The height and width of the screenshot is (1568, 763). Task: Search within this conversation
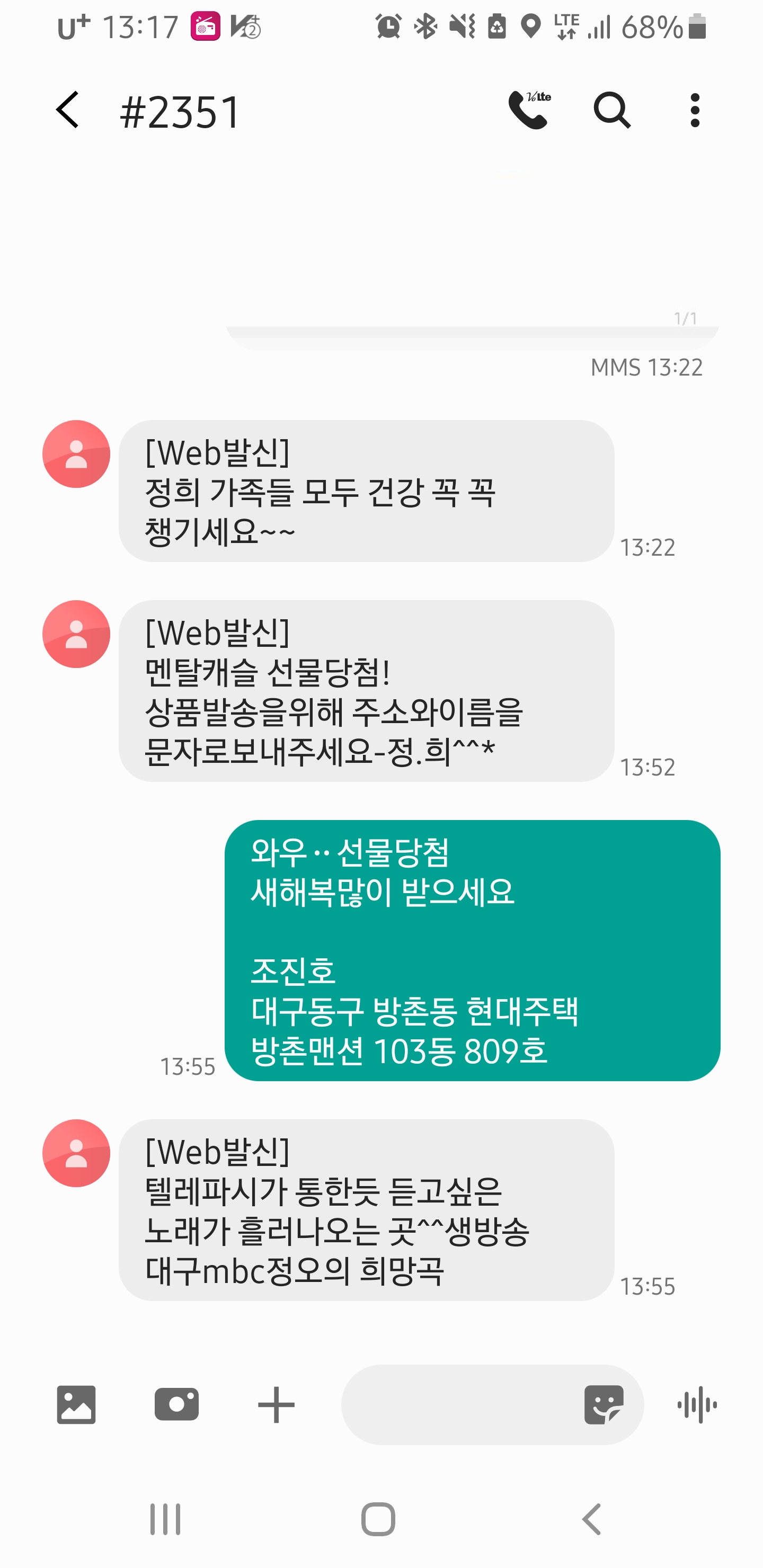(611, 110)
